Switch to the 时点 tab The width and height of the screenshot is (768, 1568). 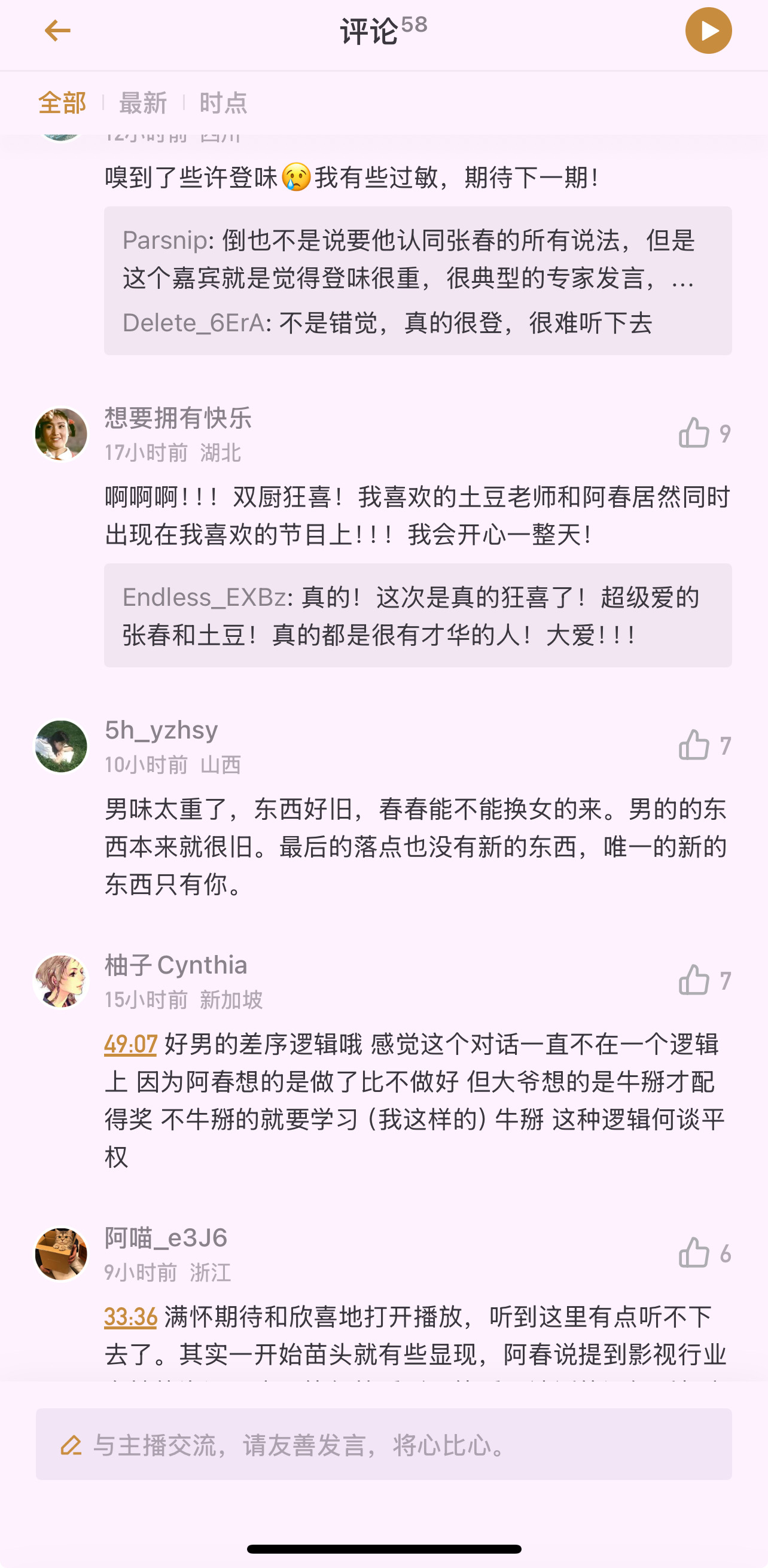tap(224, 103)
